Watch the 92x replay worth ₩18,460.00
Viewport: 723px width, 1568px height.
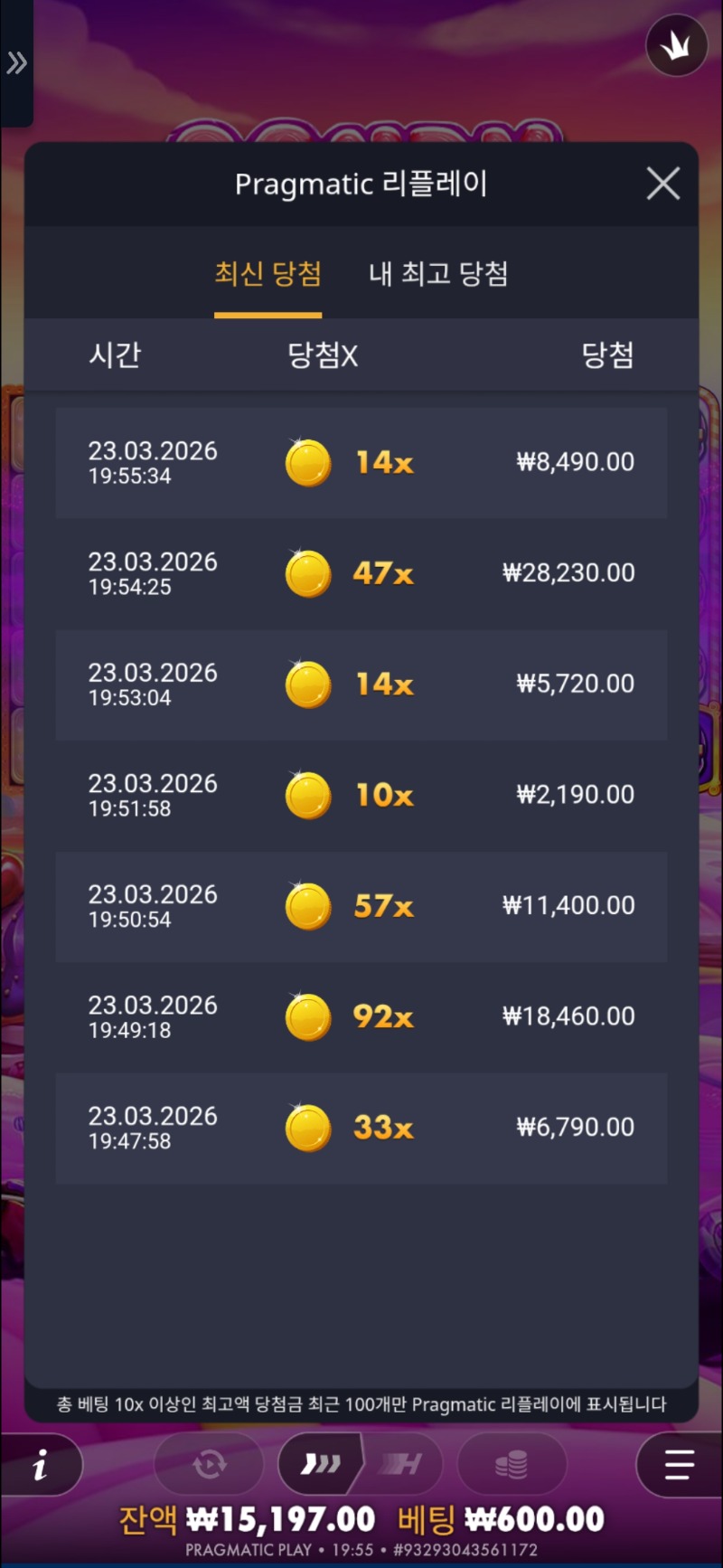[x=361, y=1016]
